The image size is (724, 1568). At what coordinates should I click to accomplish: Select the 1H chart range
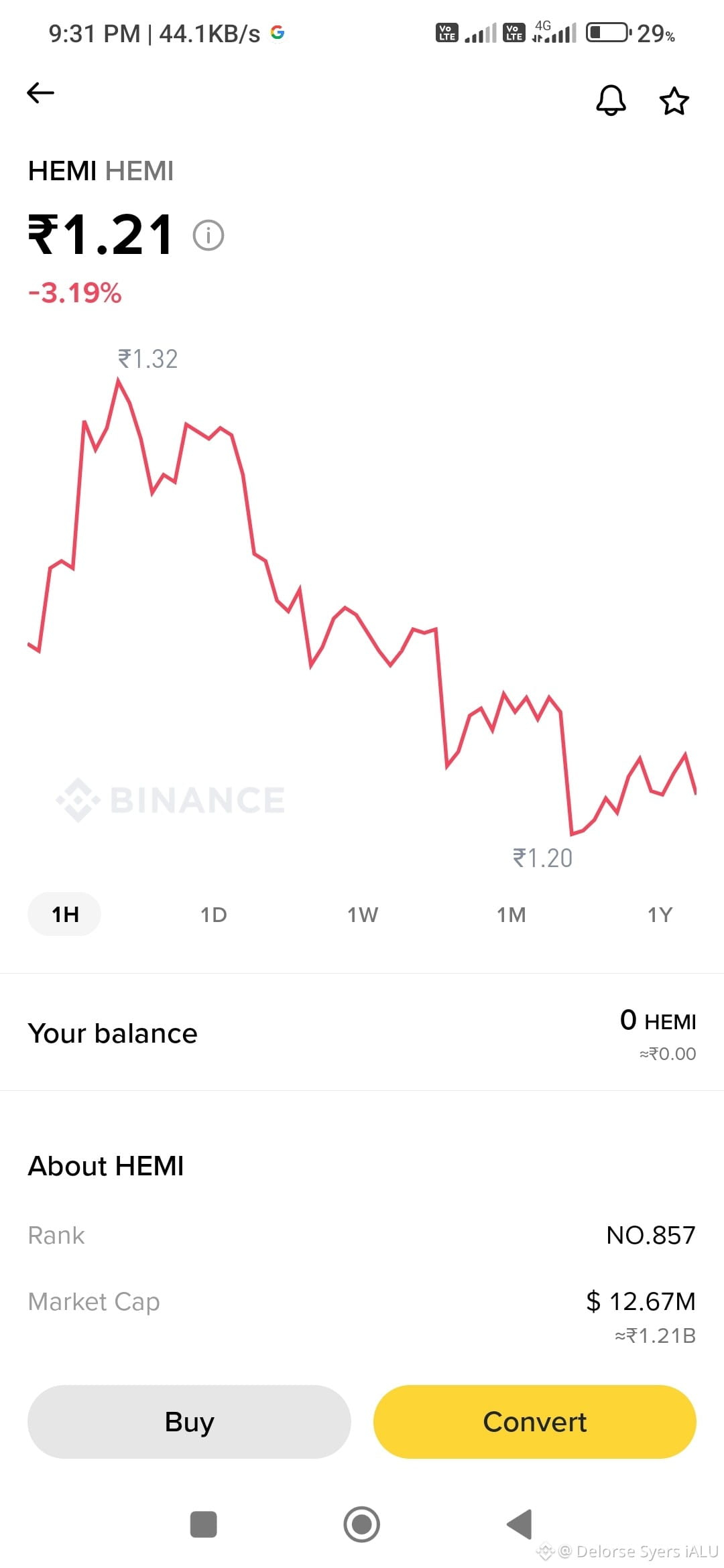[x=64, y=914]
